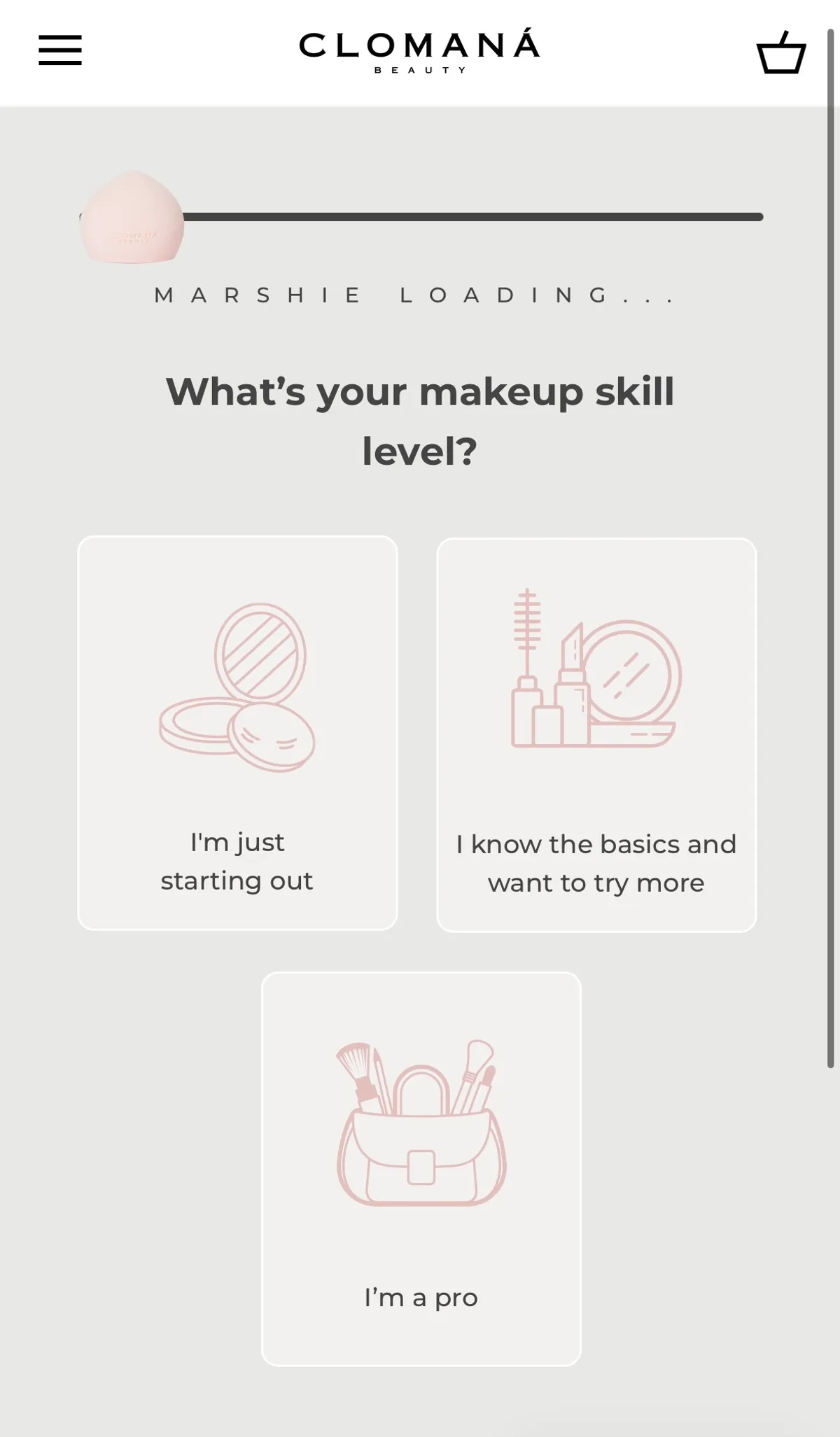The width and height of the screenshot is (840, 1437).
Task: Open the hamburger navigation menu
Action: [x=60, y=50]
